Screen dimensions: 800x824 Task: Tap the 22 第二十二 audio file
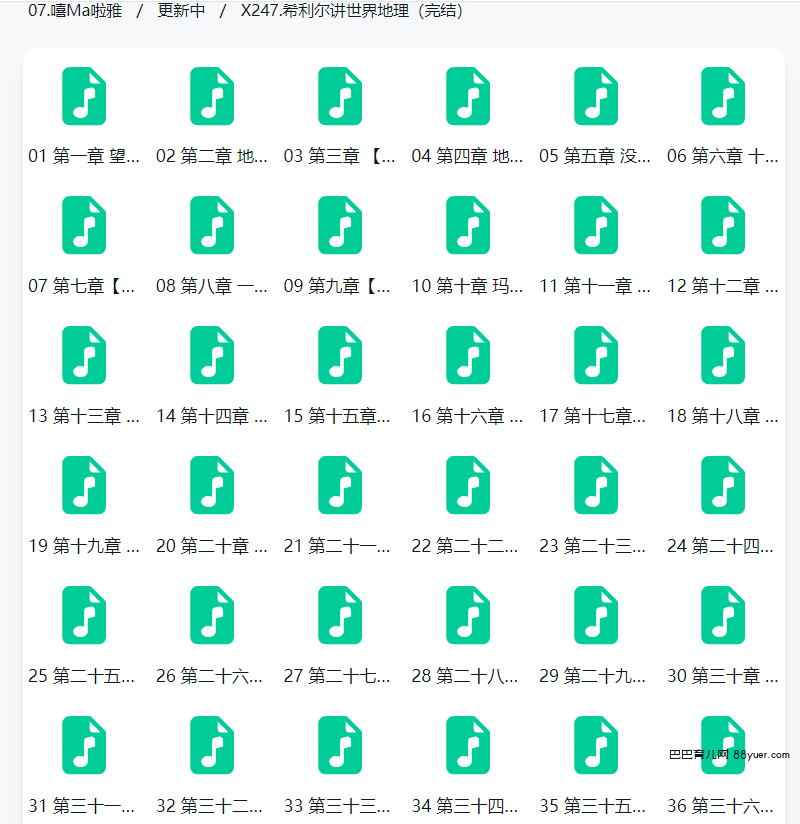tap(468, 485)
